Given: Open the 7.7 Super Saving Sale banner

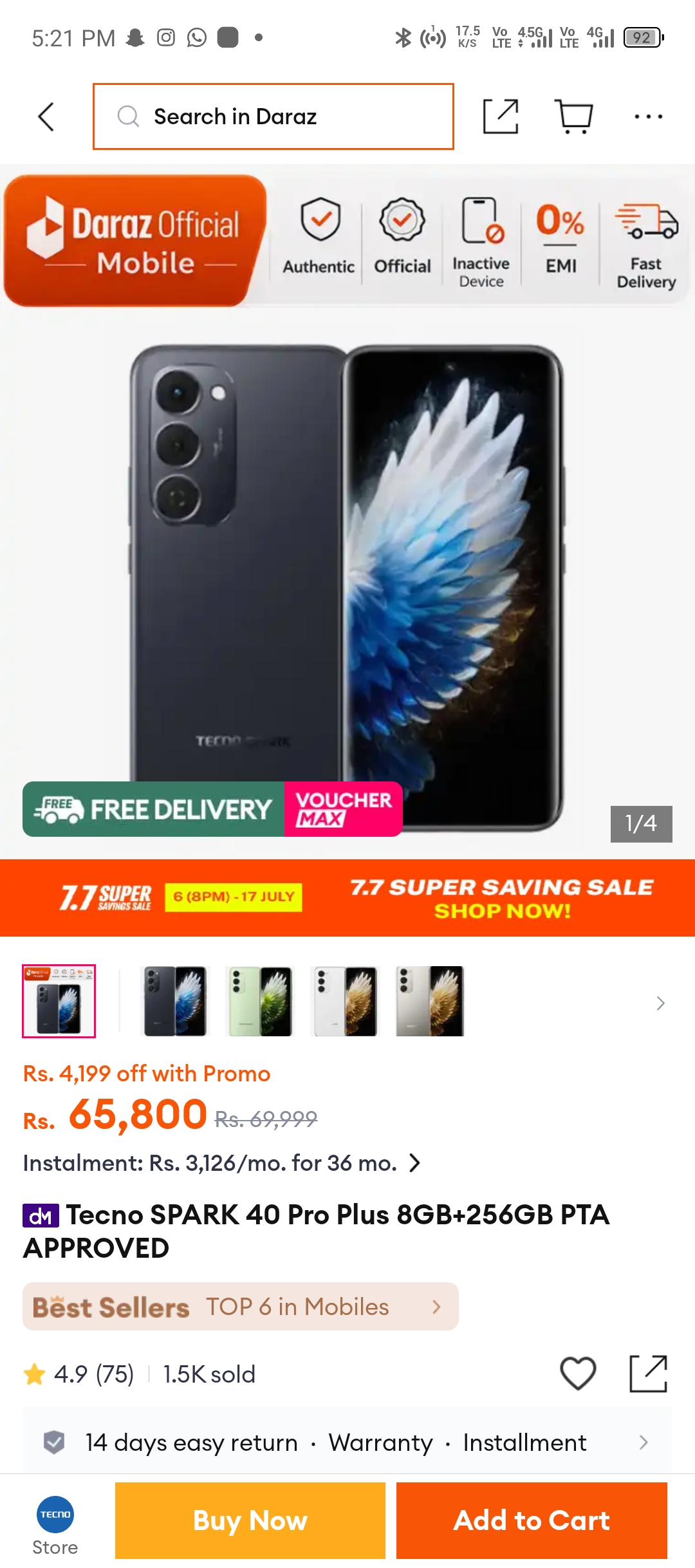Looking at the screenshot, I should [347, 897].
